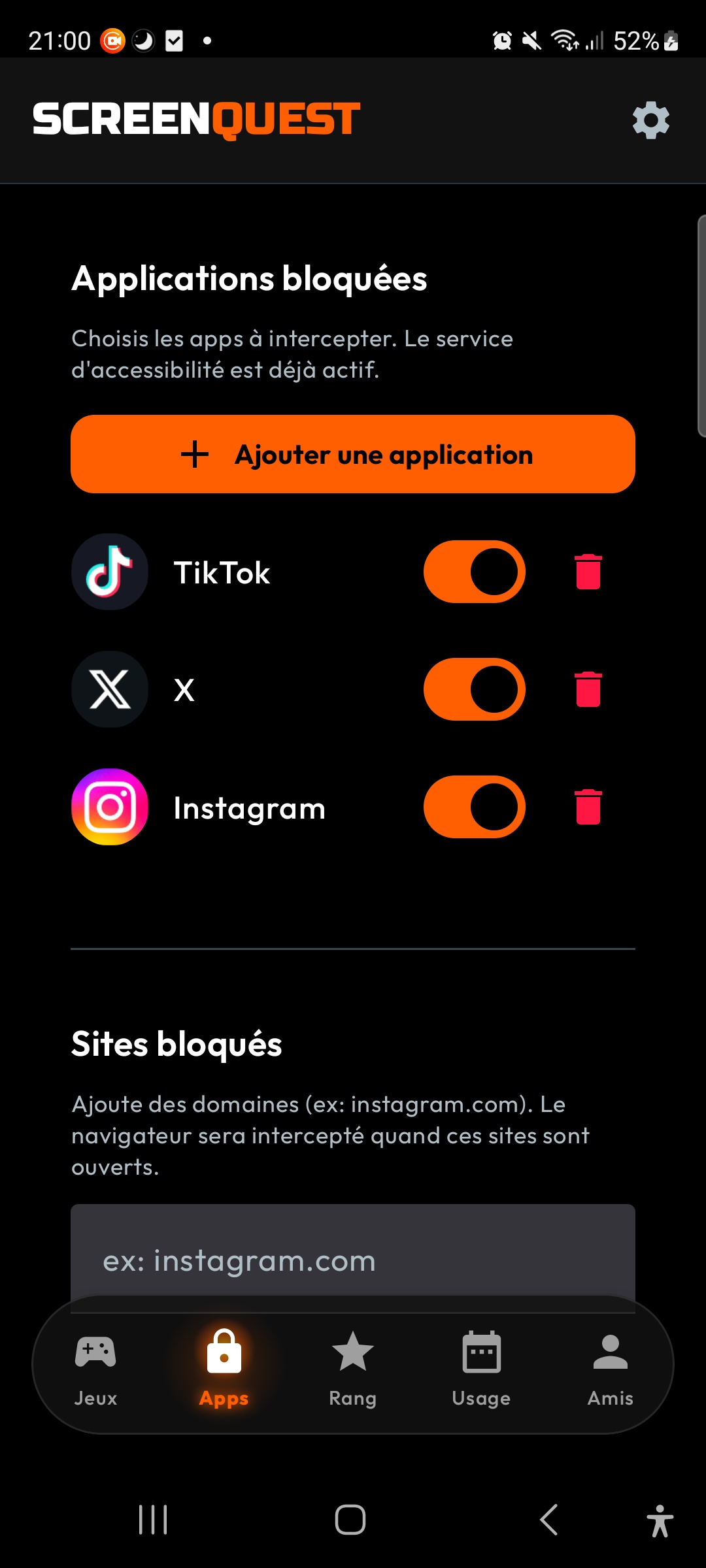Select the TikTok app icon
Viewport: 706px width, 1568px height.
(x=109, y=572)
